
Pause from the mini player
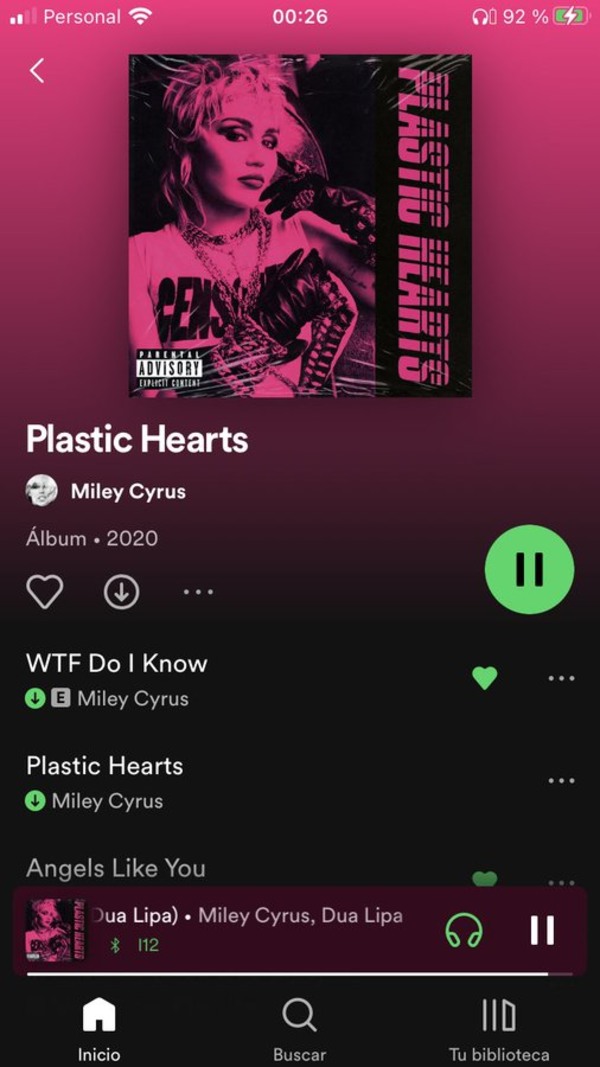(x=542, y=930)
